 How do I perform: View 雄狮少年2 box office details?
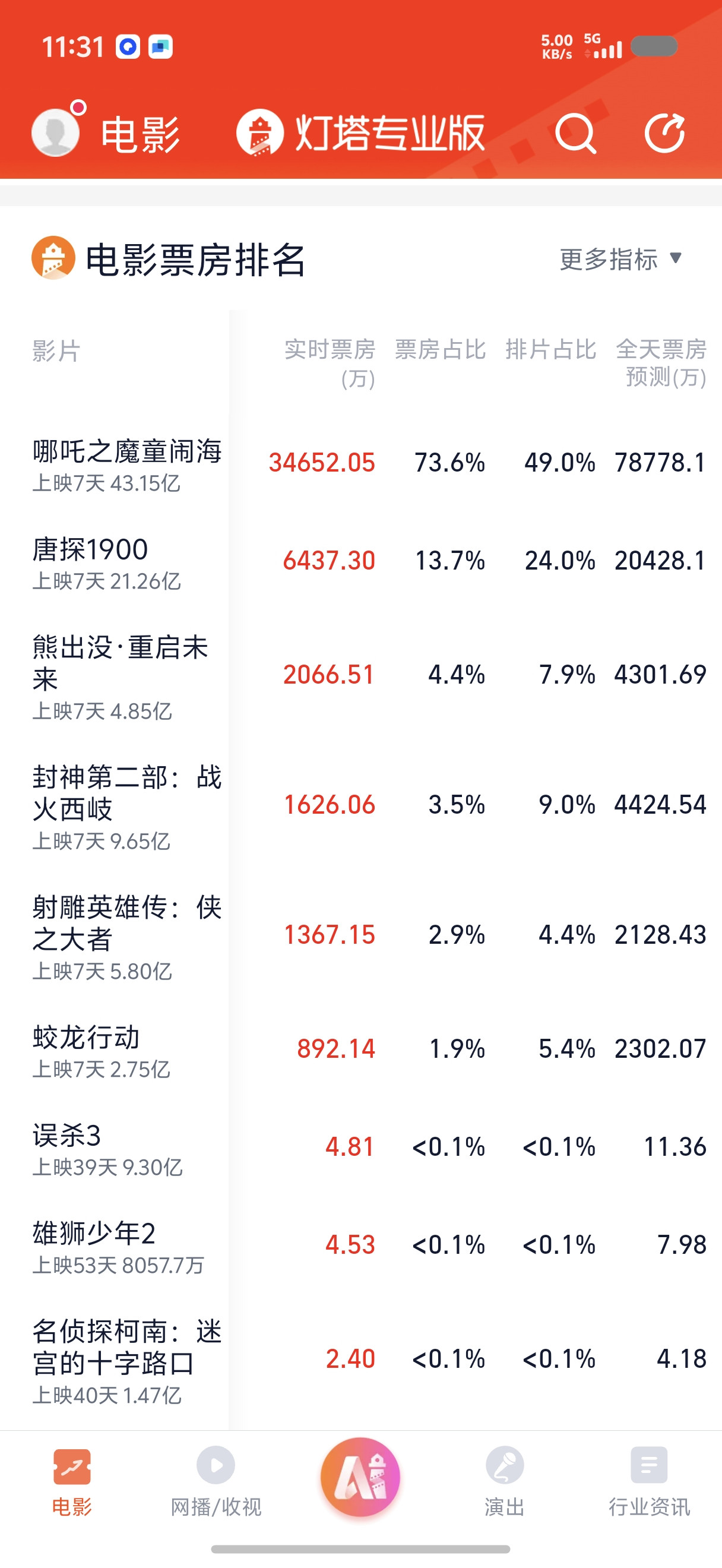[360, 1246]
